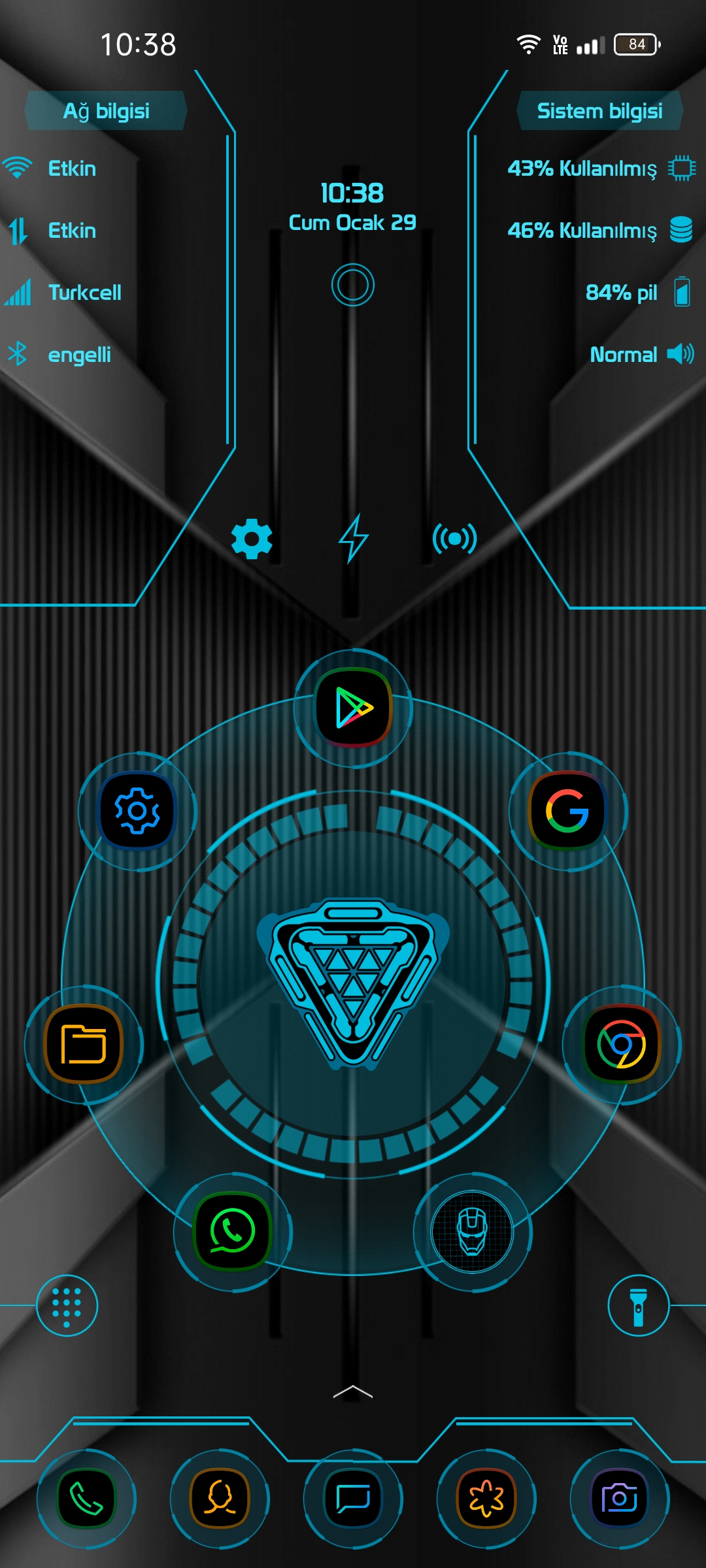Open WhatsApp

coord(233,1232)
